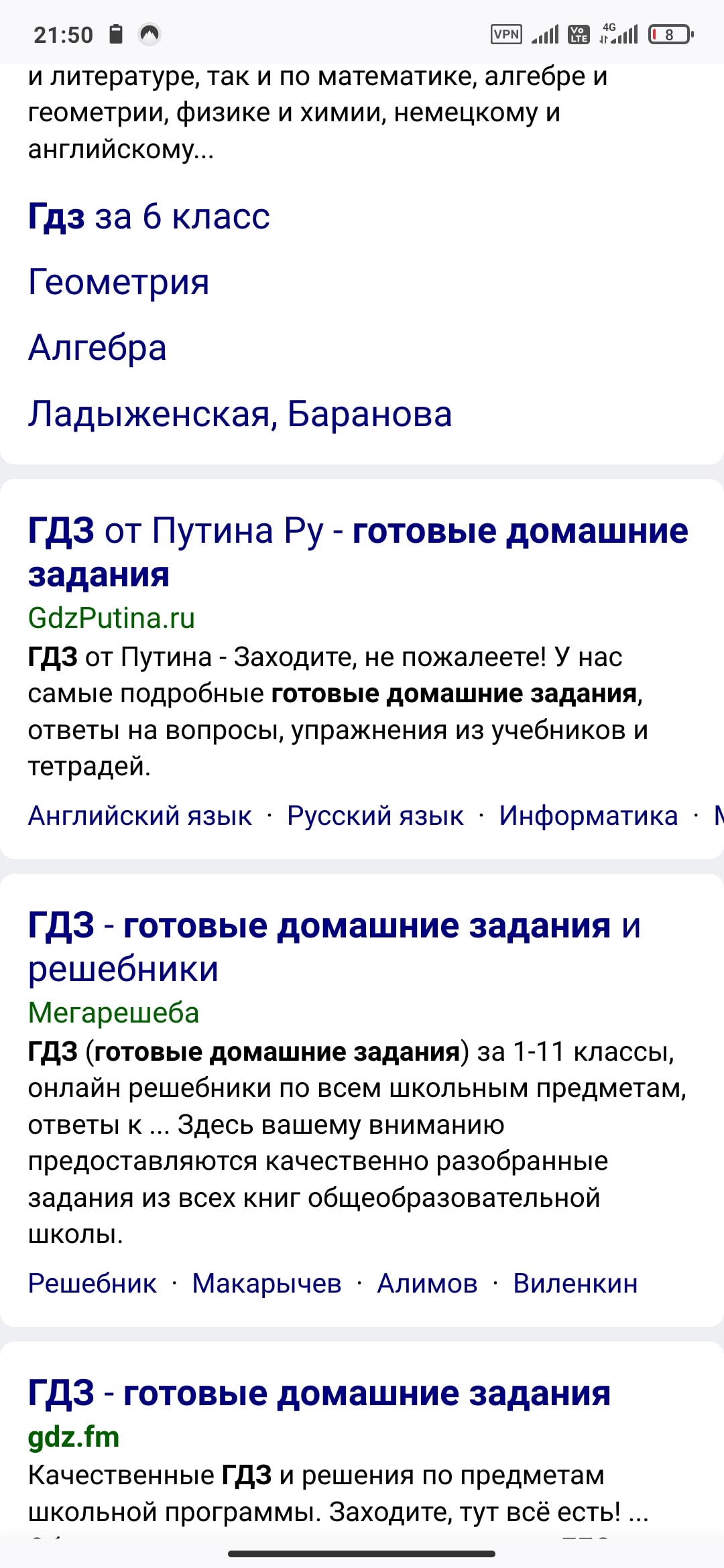
Task: Visit the GdzPutina.ru site address
Action: tap(111, 618)
